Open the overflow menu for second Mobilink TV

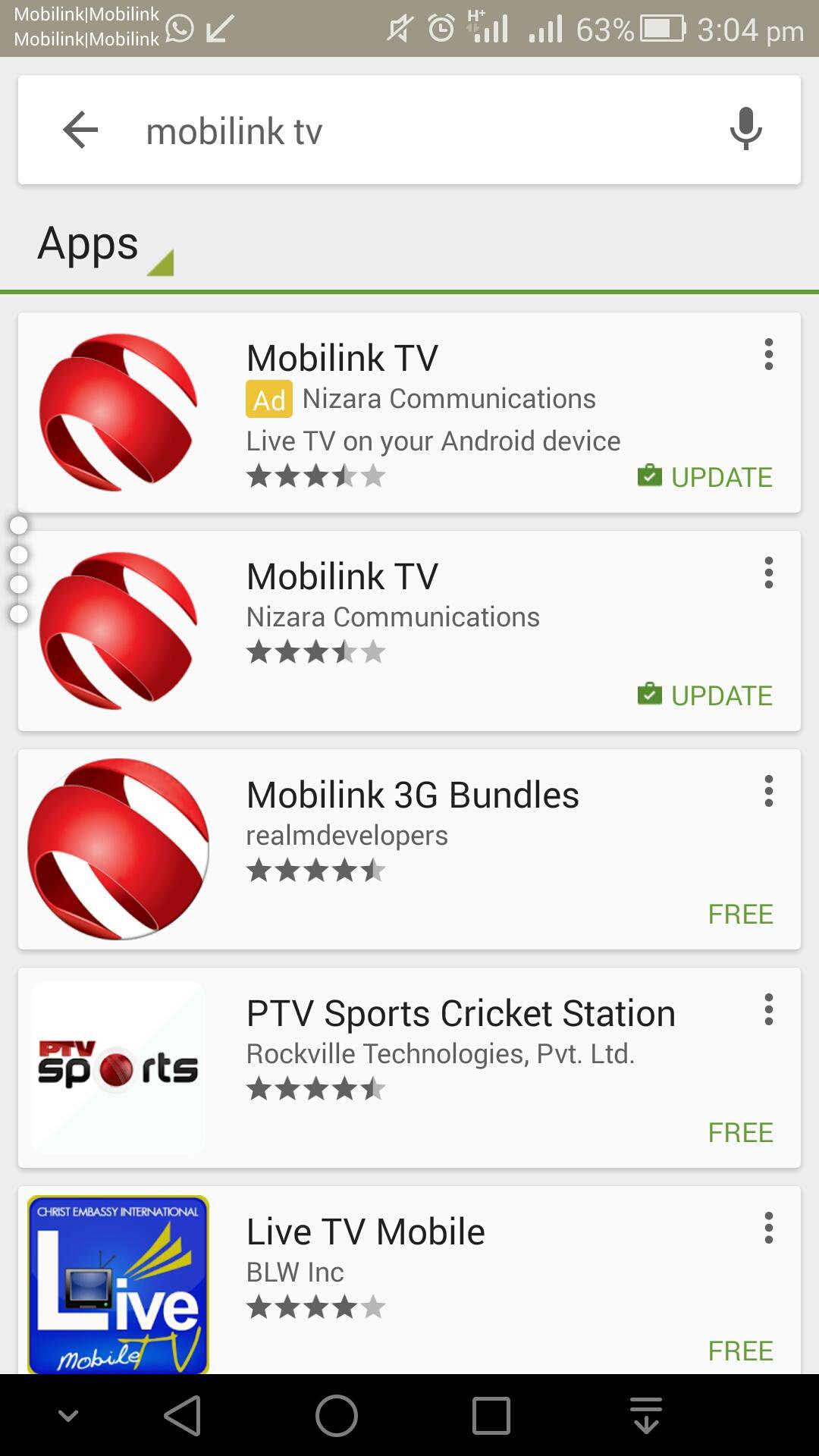pyautogui.click(x=768, y=573)
